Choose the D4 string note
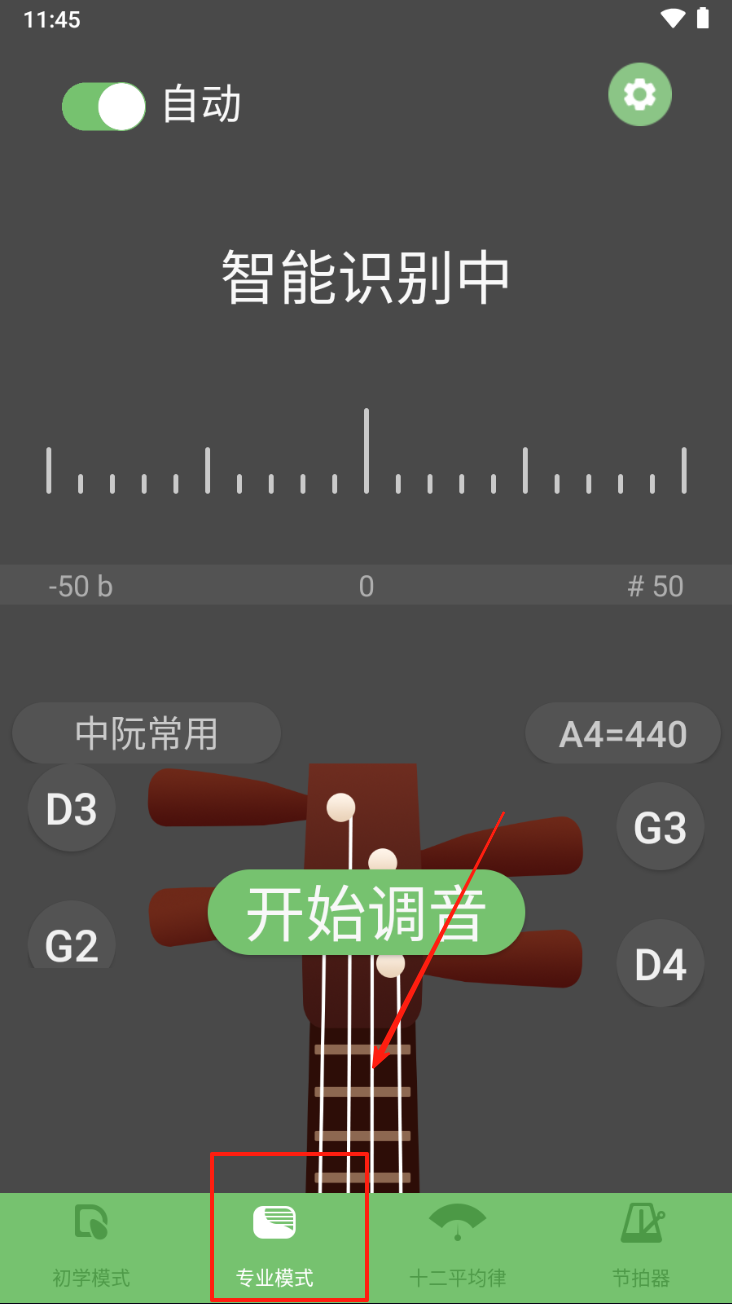 pos(660,964)
